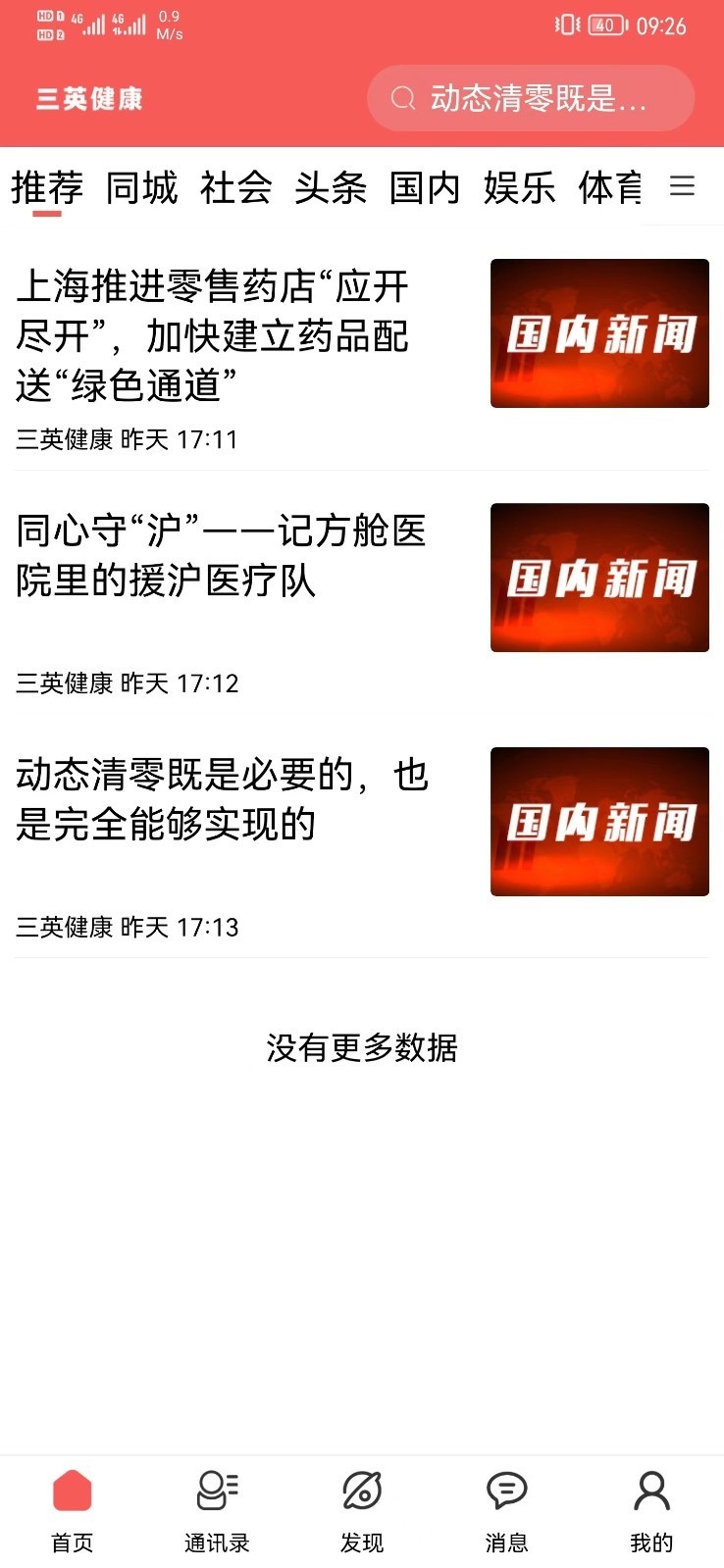Open the channel list hamburger icon
This screenshot has height=1568, width=724.
(x=682, y=187)
